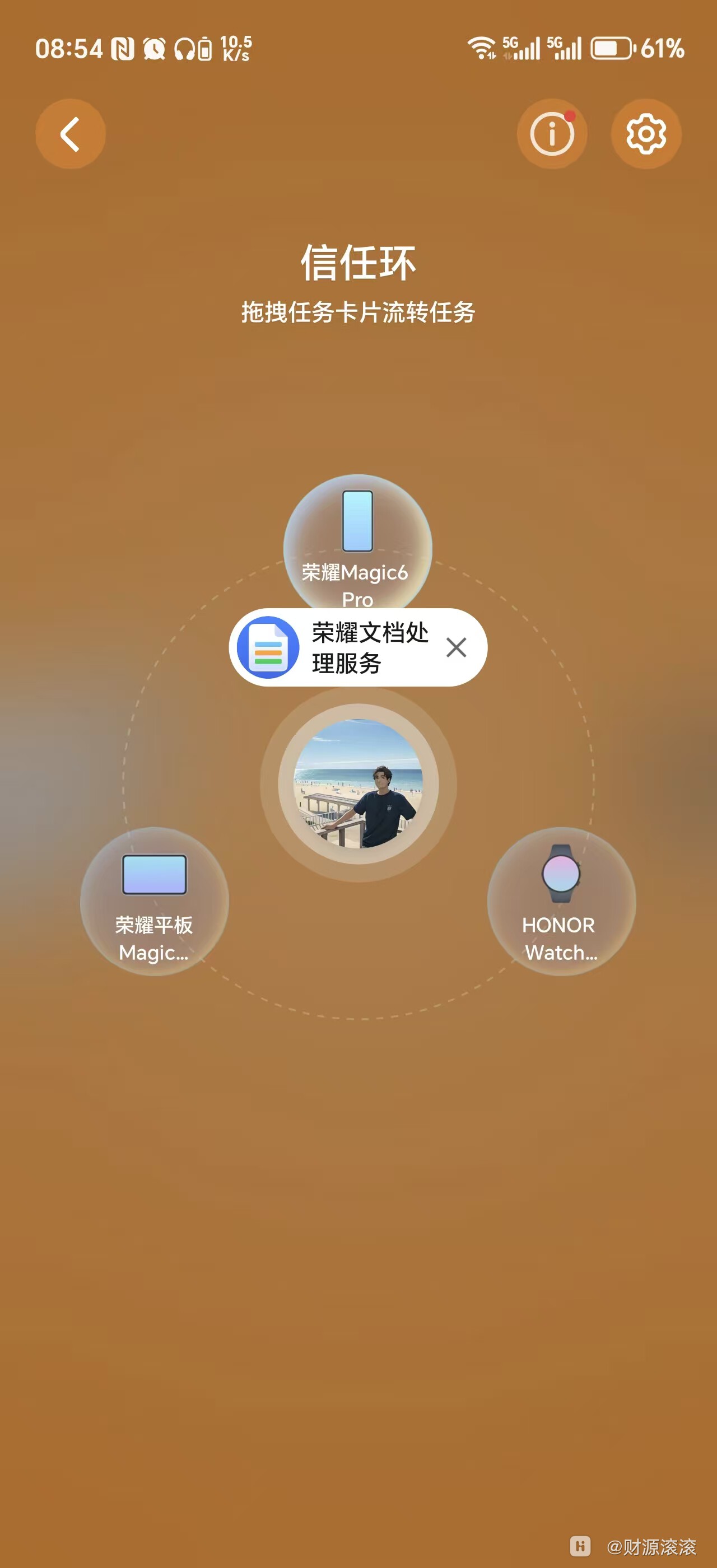Go back using the arrow button
717x1568 pixels.
(71, 134)
